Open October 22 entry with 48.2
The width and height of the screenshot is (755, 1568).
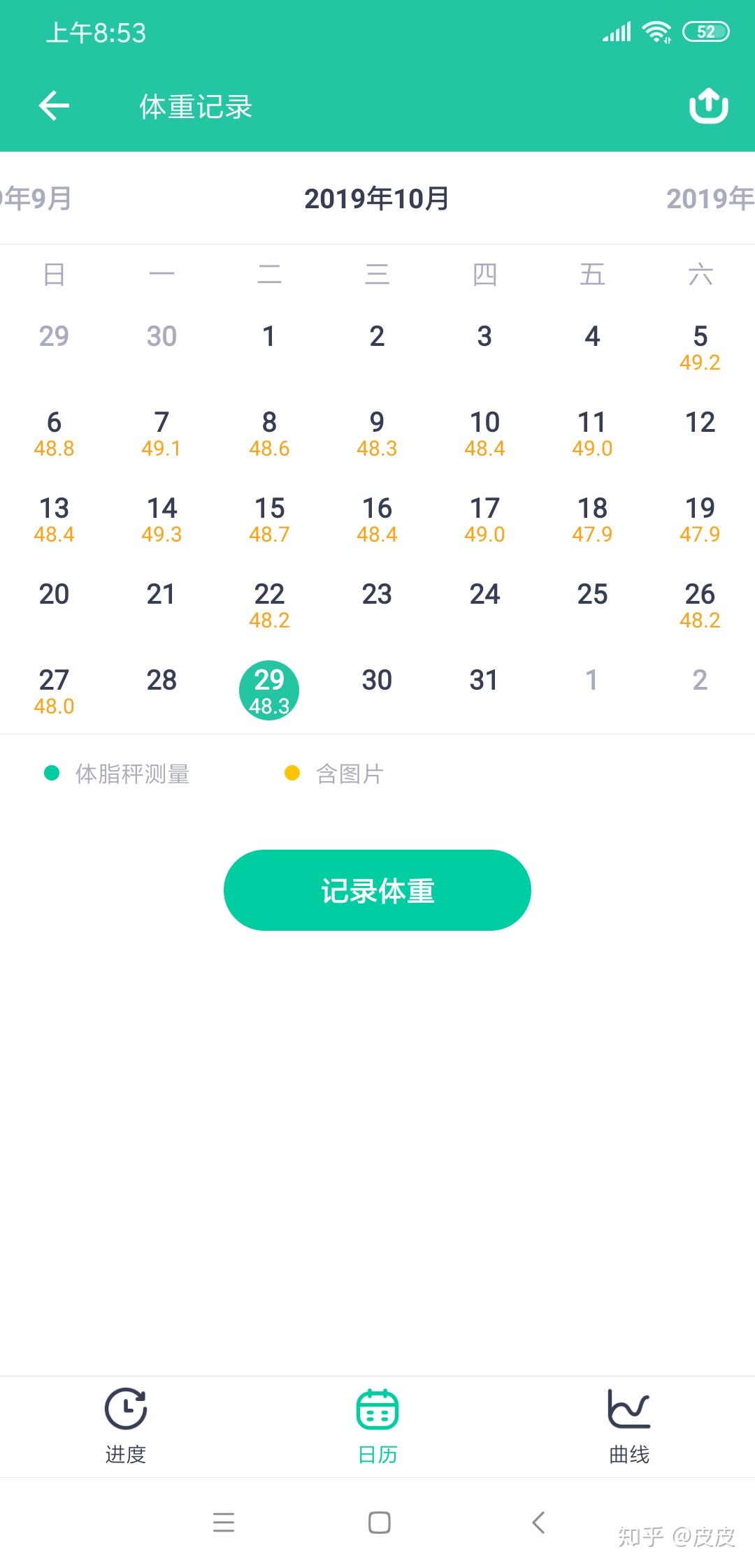pos(269,605)
